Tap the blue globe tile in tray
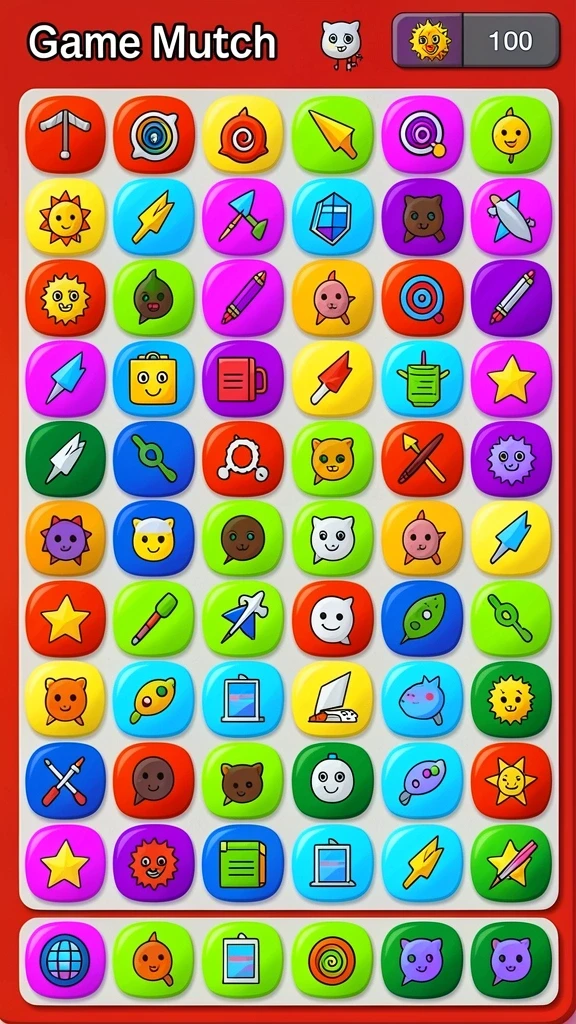The height and width of the screenshot is (1024, 576). point(65,961)
